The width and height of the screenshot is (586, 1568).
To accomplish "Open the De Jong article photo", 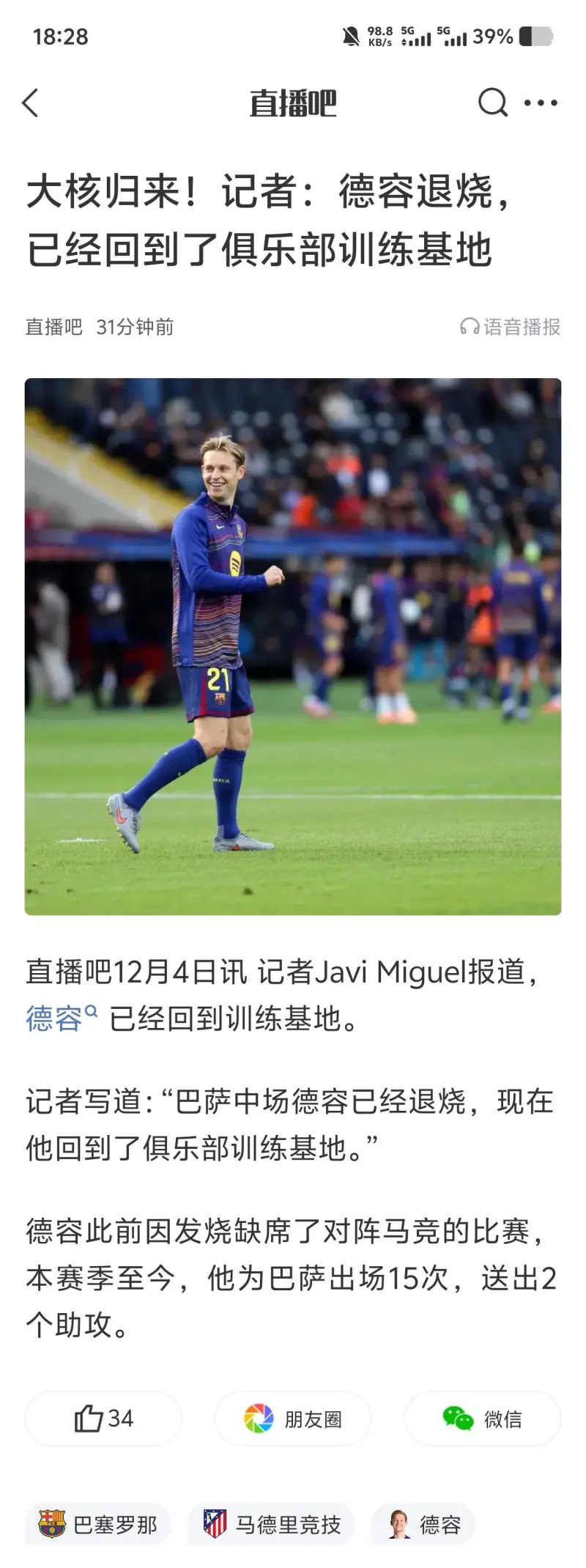I will 293,646.
